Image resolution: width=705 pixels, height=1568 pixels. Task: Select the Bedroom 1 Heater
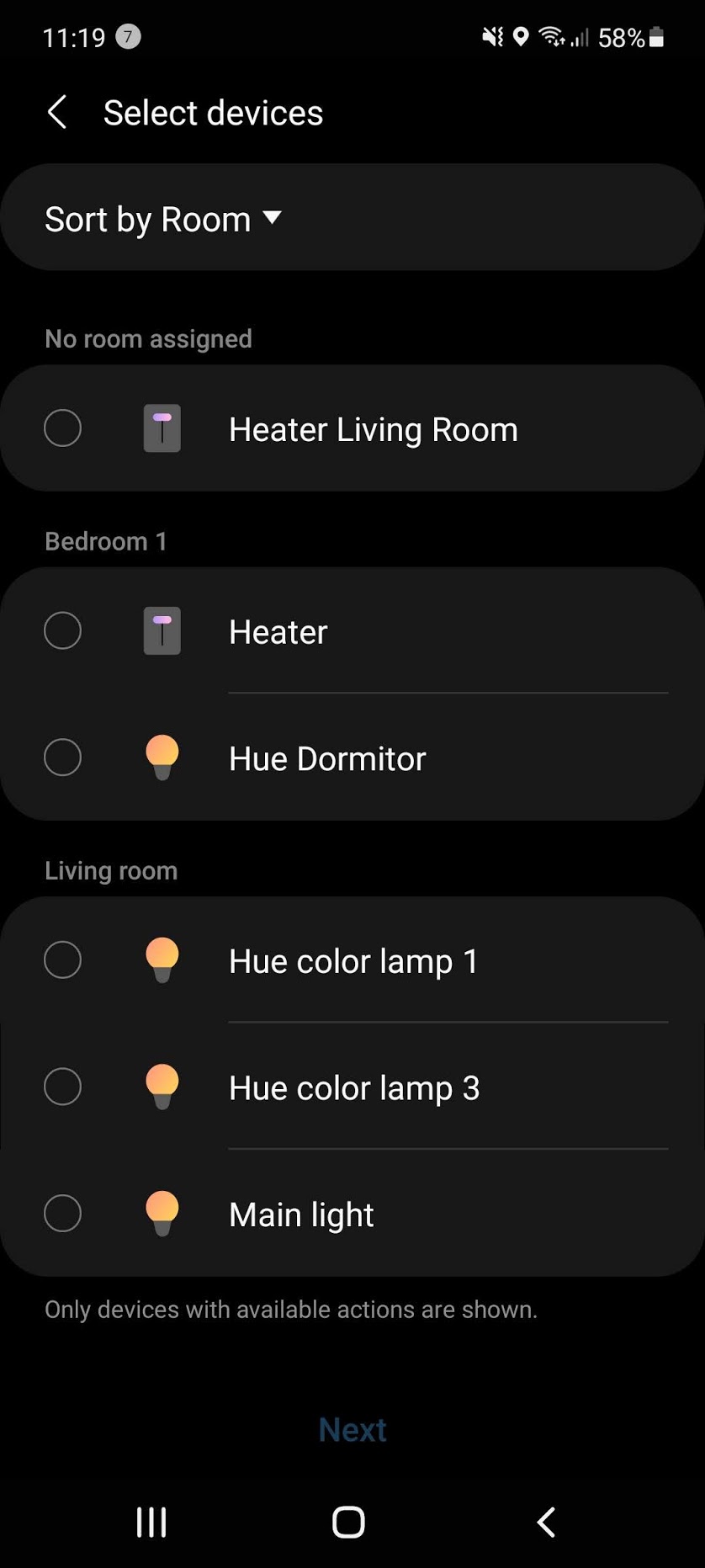click(x=352, y=631)
